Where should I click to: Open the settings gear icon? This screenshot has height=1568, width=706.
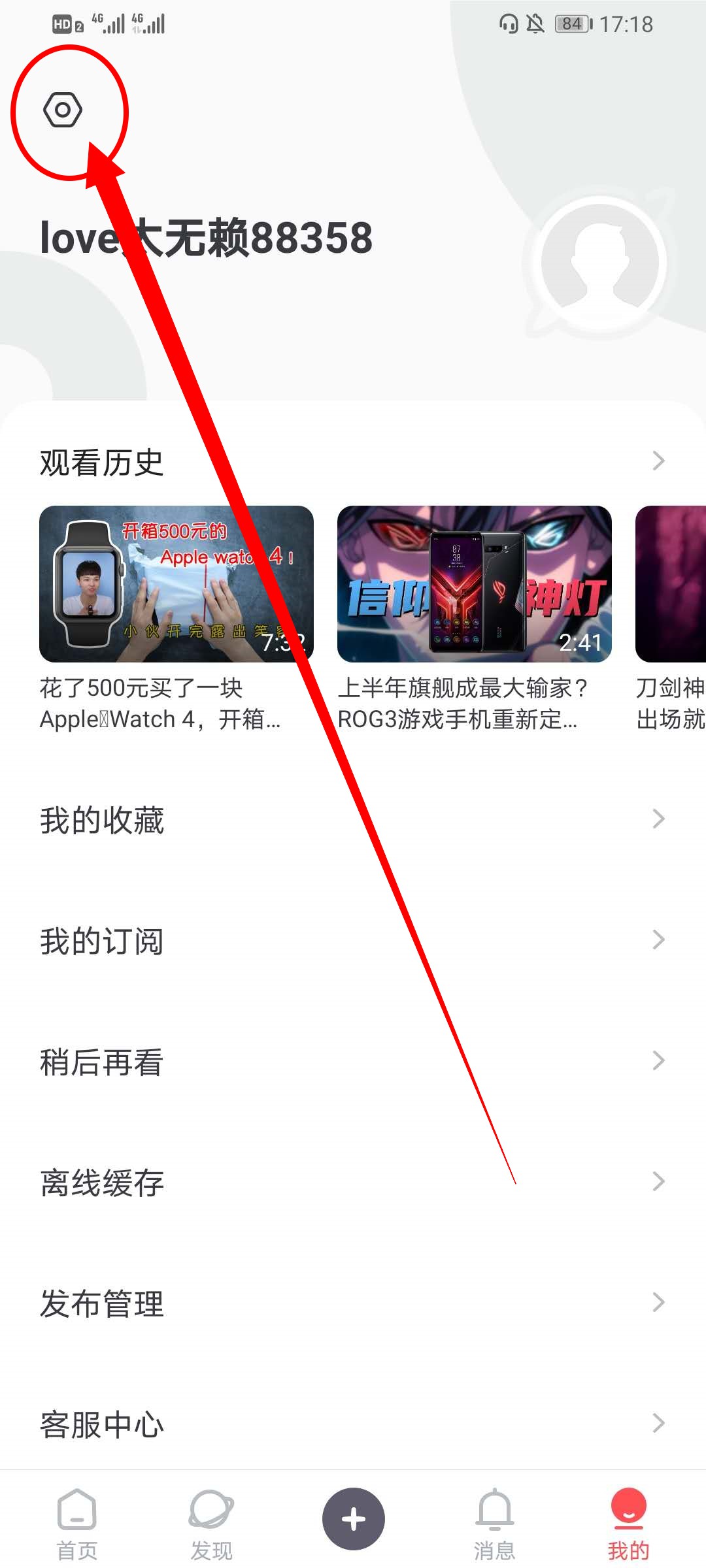pyautogui.click(x=63, y=110)
